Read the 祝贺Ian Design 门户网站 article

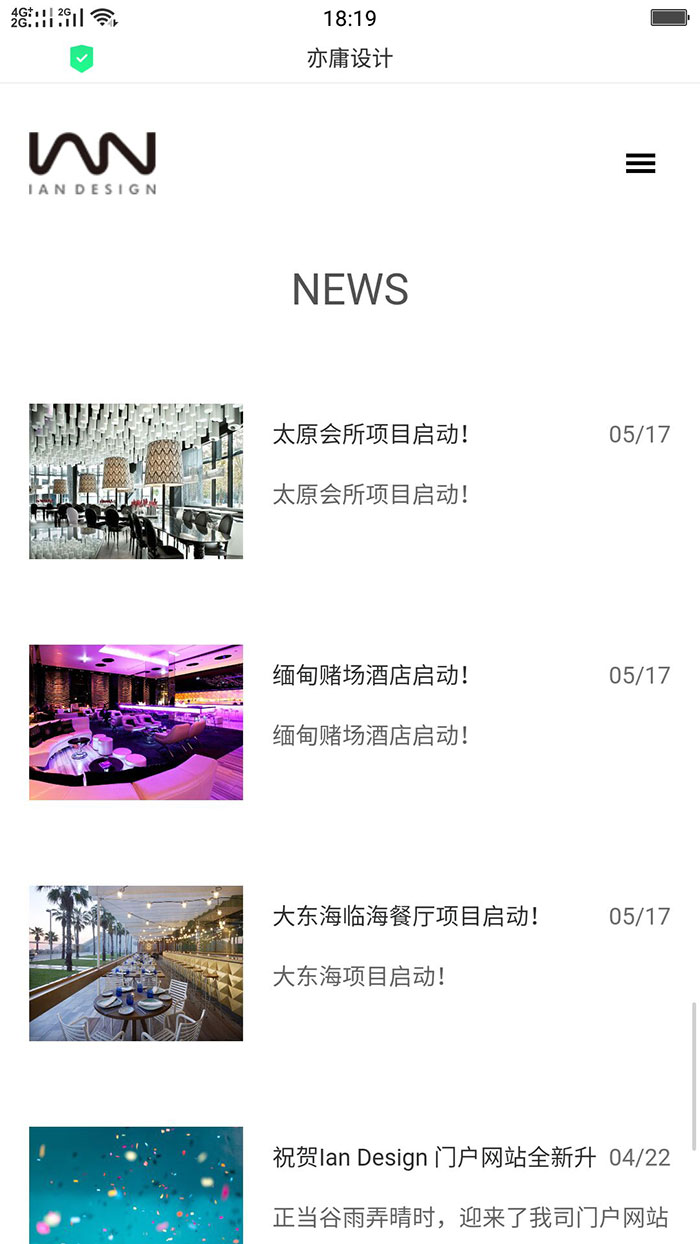click(x=434, y=1158)
